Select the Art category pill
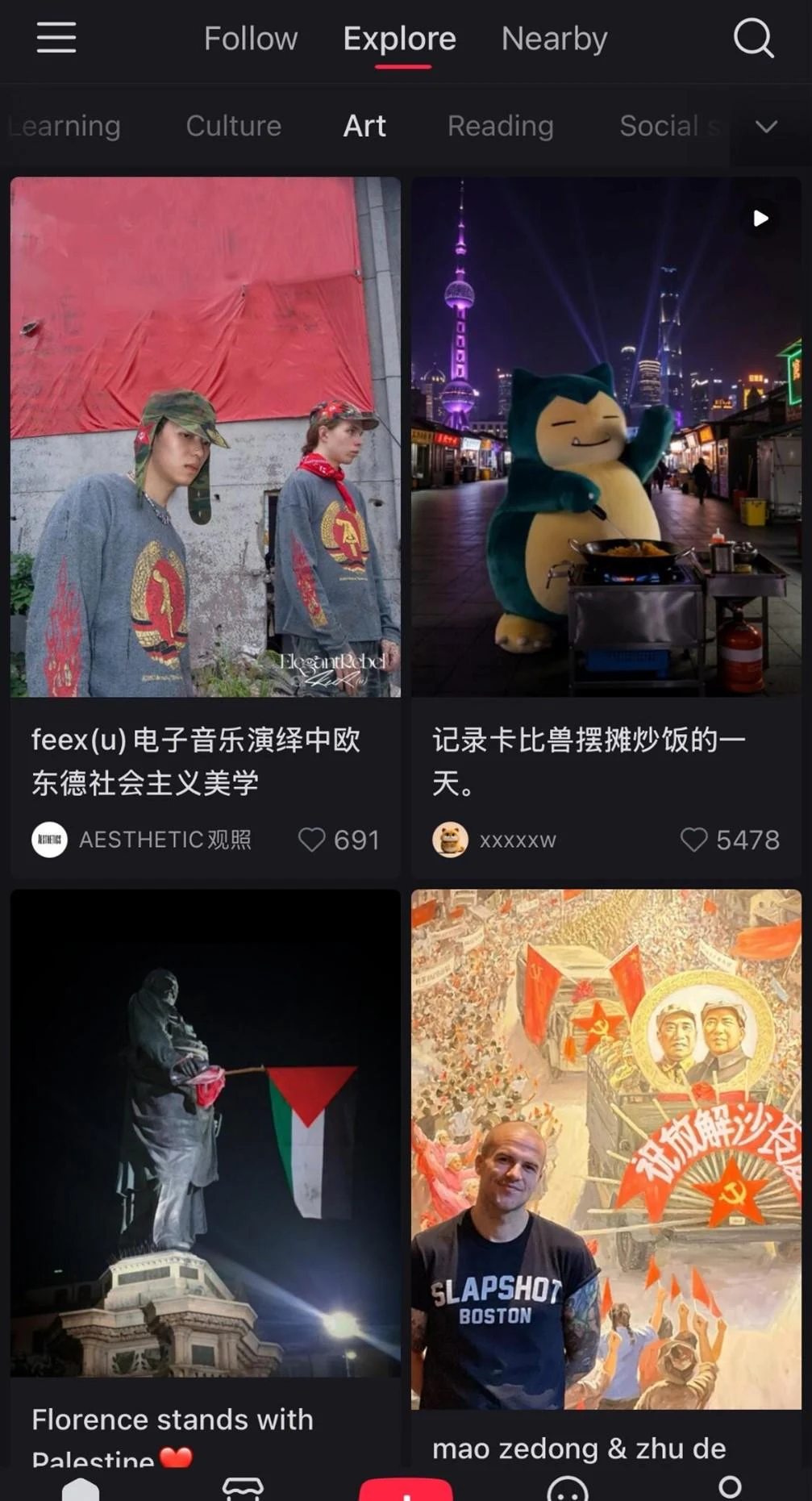This screenshot has height=1501, width=812. 364,127
